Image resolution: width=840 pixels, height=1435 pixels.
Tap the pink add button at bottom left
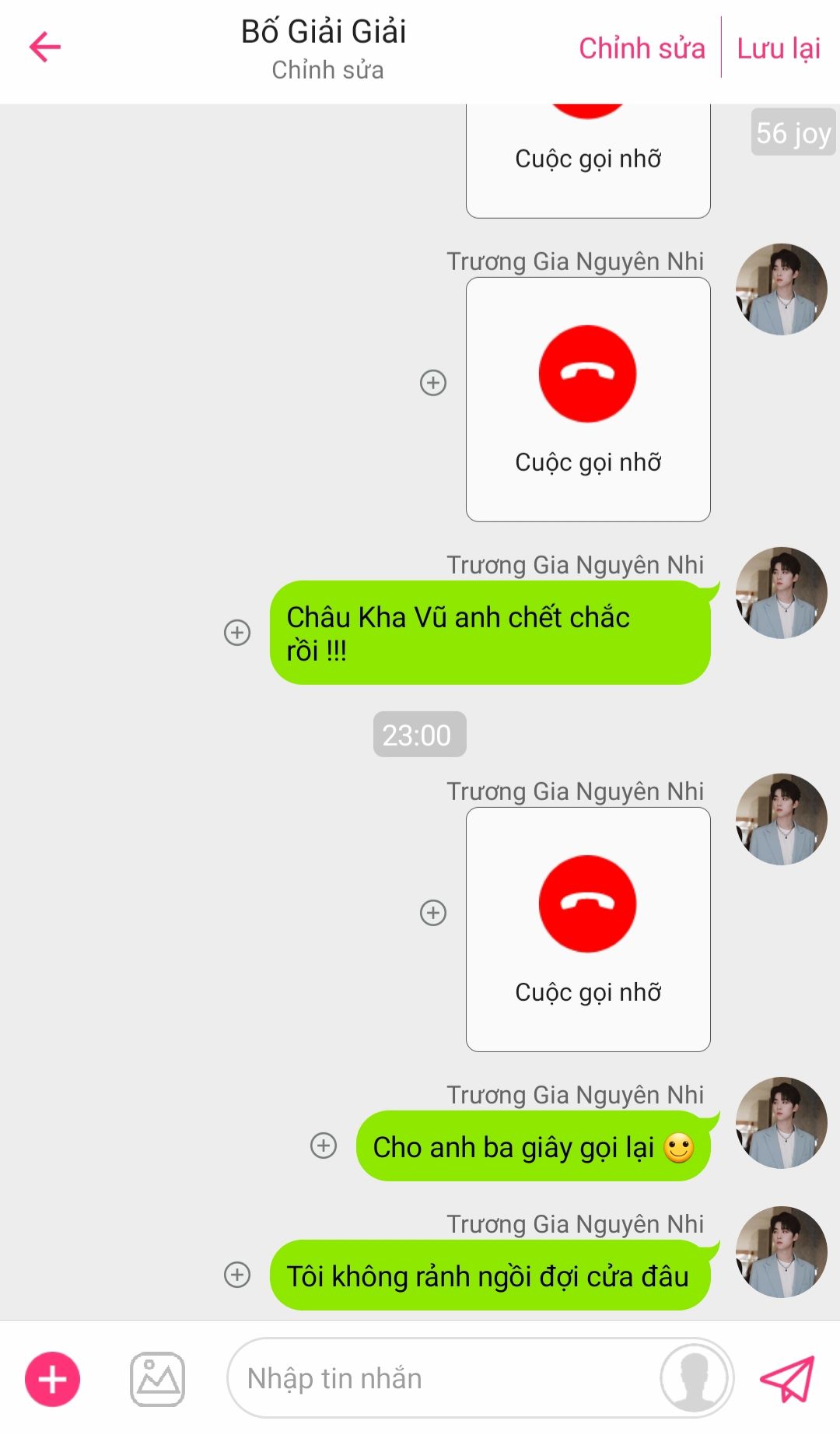(53, 1379)
